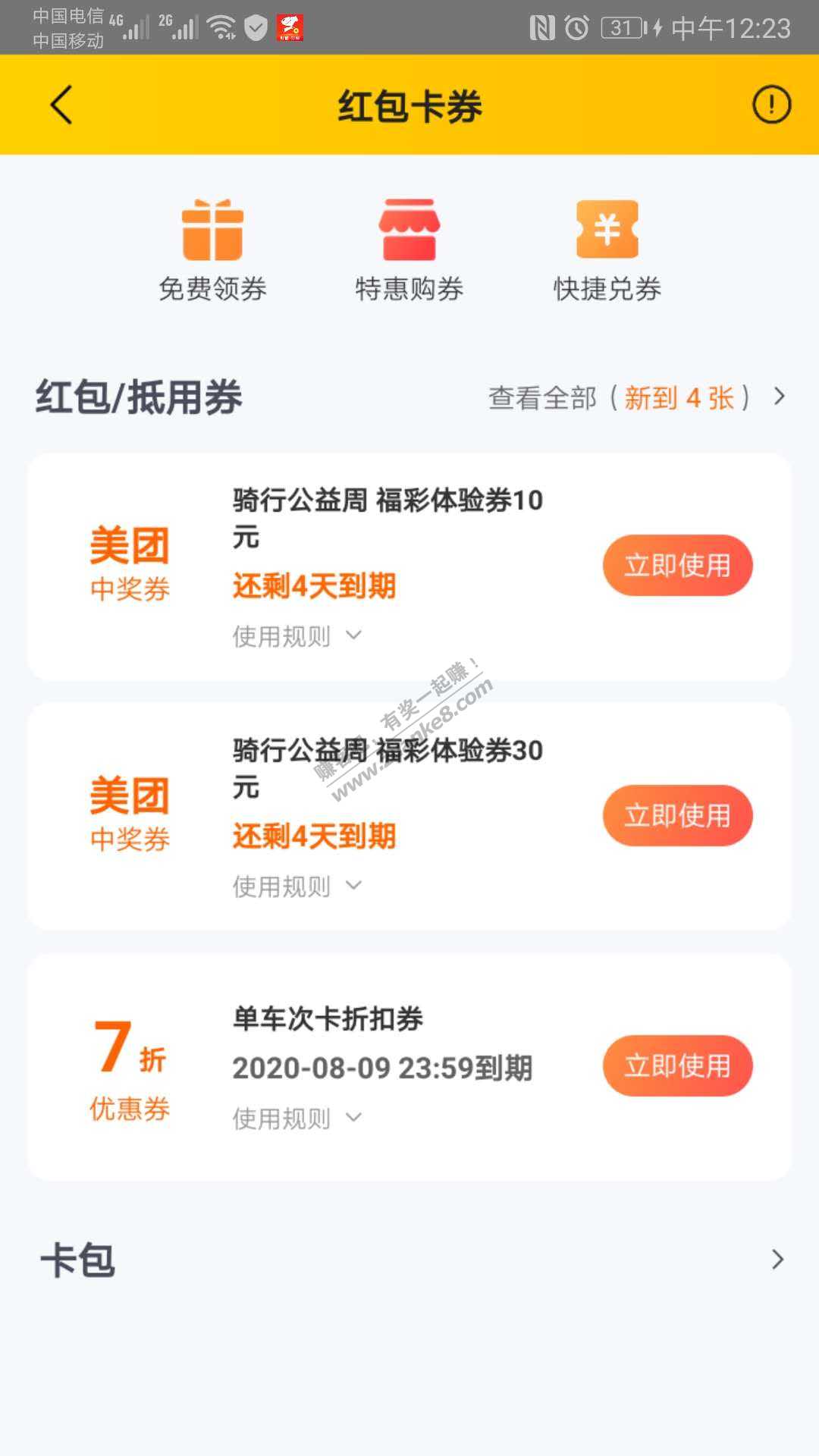Tap 立即使用 on 单车次卡折扣券
This screenshot has width=819, height=1456.
coord(677,1066)
